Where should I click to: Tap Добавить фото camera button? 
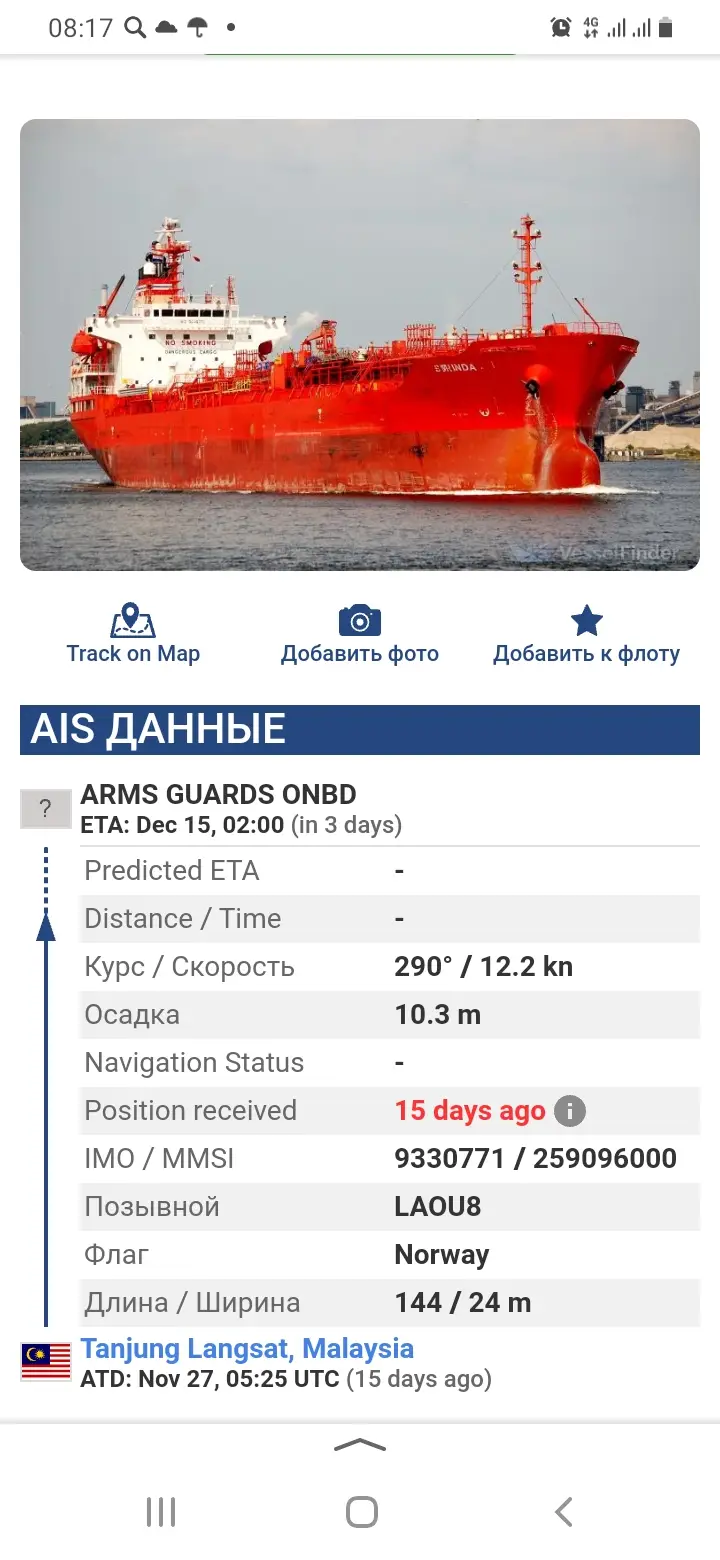point(360,635)
